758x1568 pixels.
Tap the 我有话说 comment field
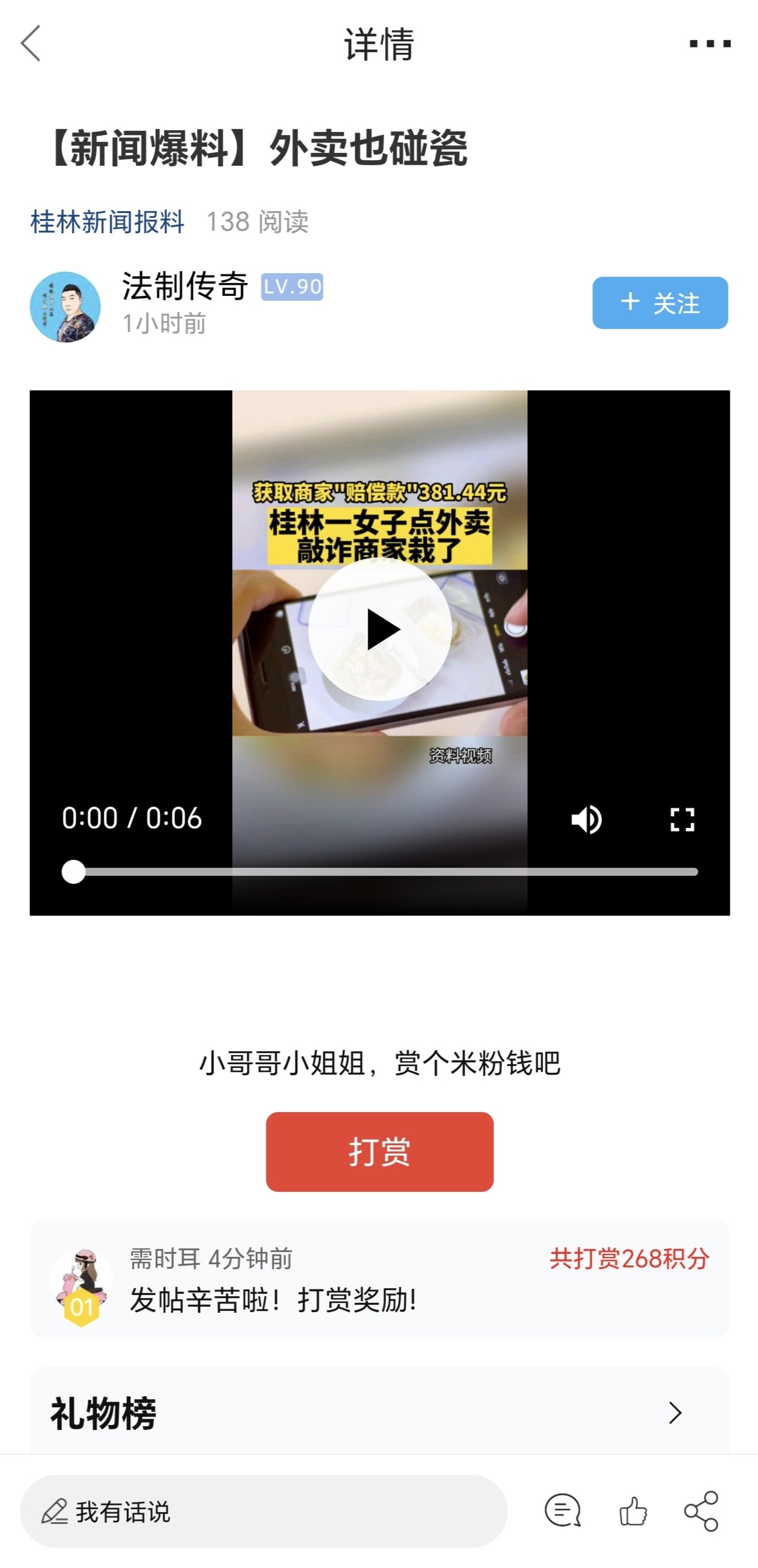tap(264, 1510)
